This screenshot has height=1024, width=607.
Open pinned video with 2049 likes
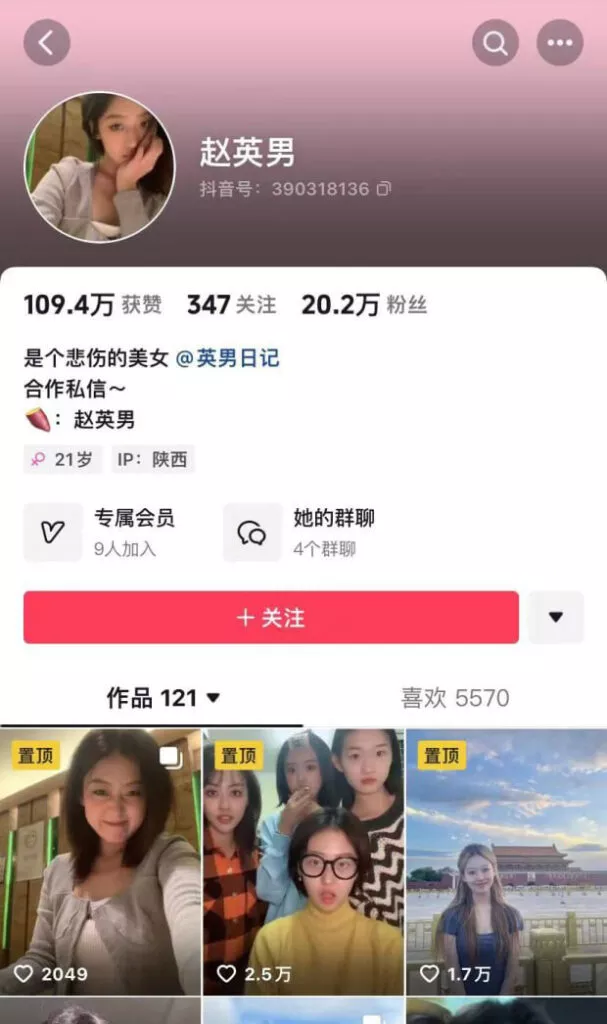100,860
